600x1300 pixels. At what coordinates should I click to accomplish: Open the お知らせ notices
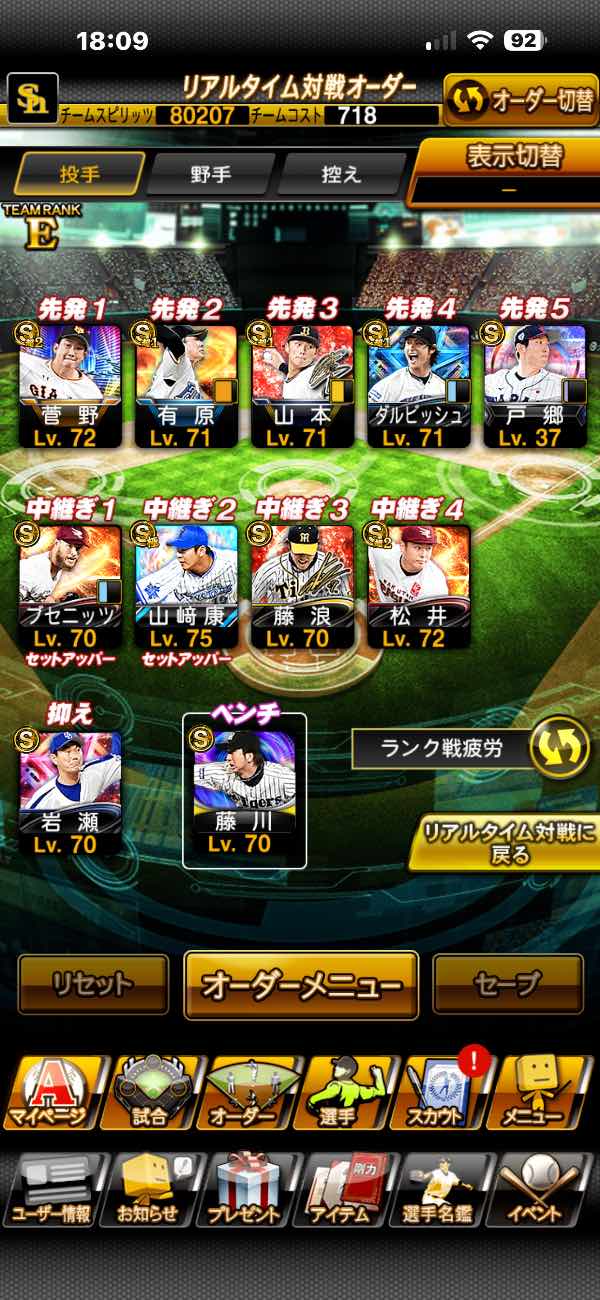[x=150, y=1190]
